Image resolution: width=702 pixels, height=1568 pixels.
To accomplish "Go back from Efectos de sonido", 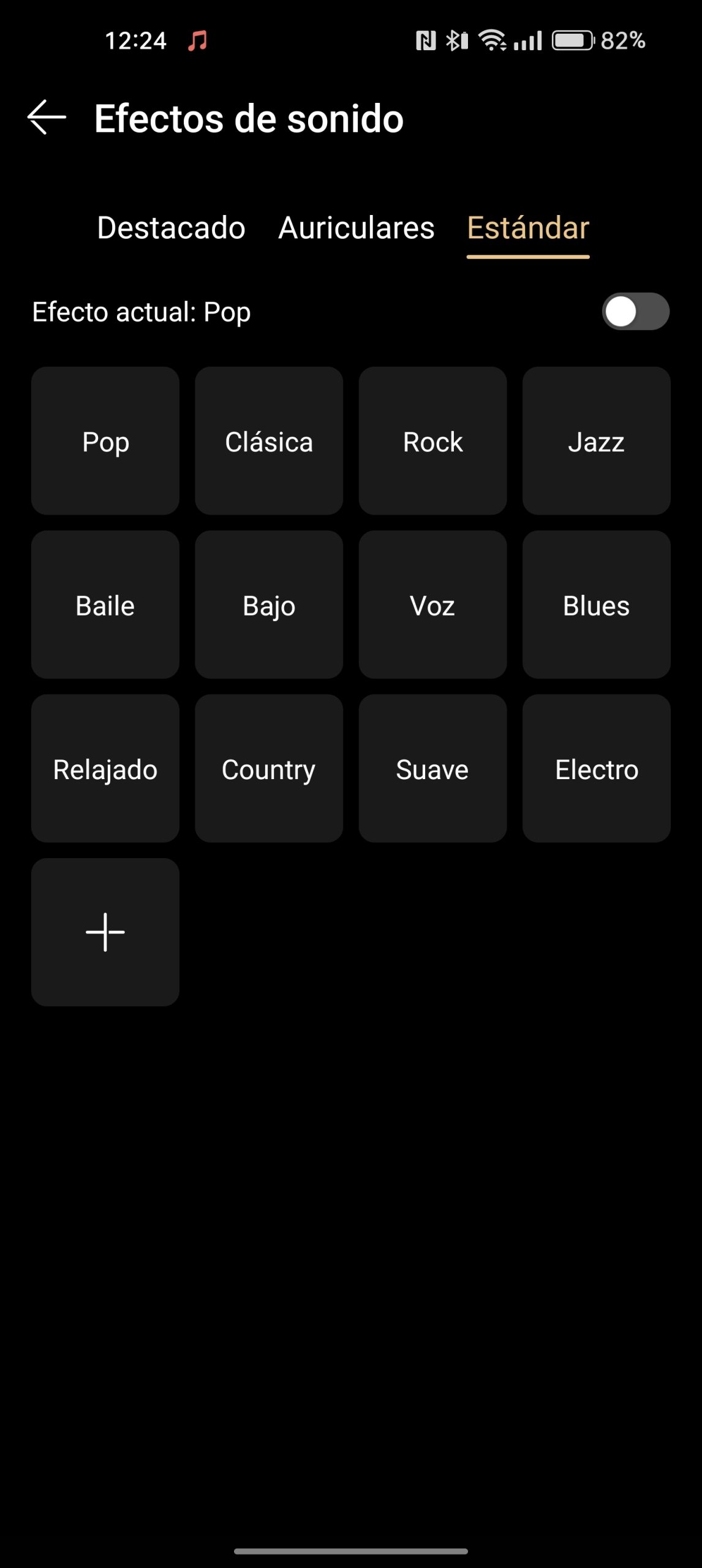I will [x=47, y=117].
